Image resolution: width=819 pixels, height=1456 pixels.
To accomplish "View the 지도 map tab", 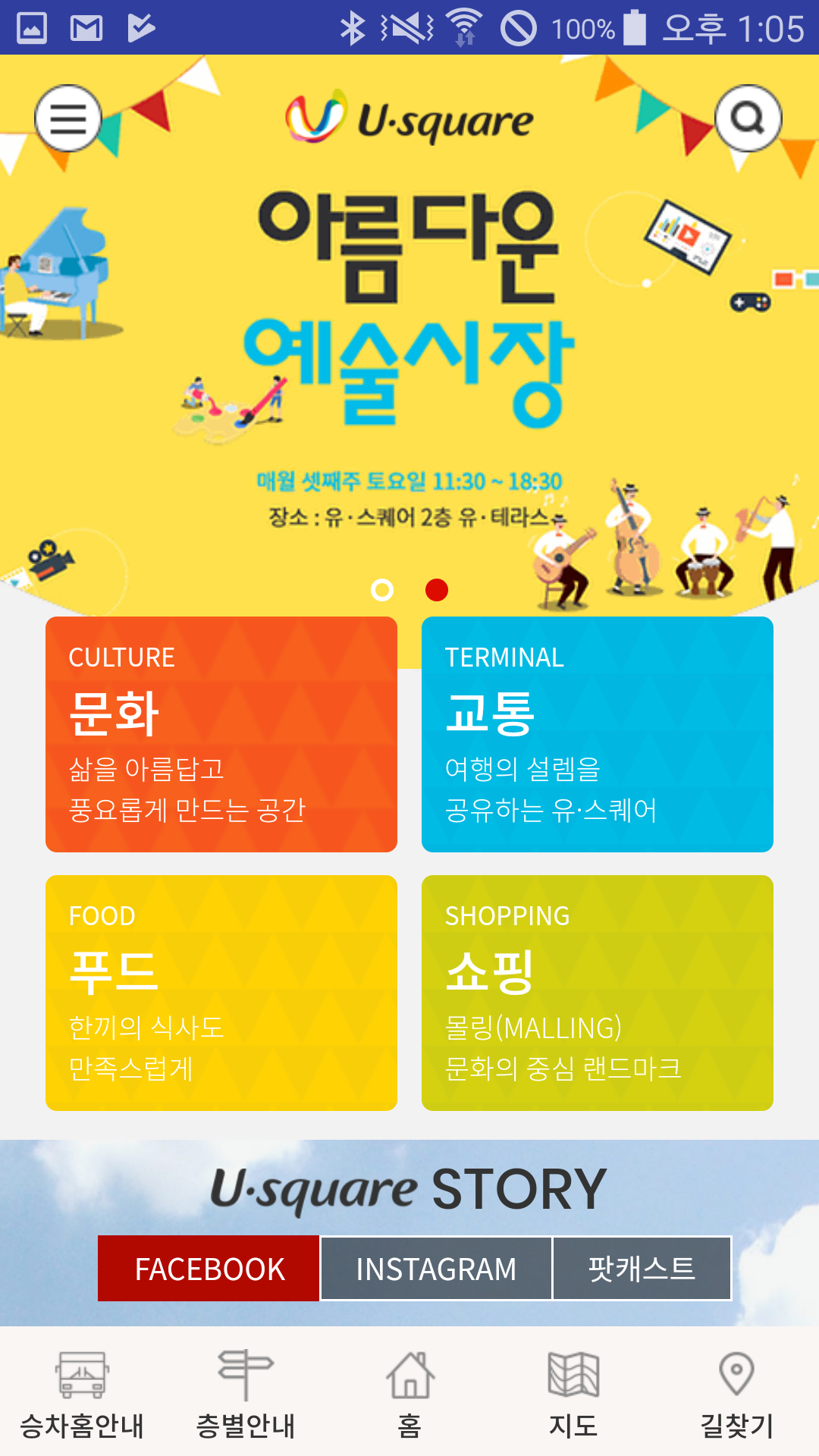I will point(573,1394).
